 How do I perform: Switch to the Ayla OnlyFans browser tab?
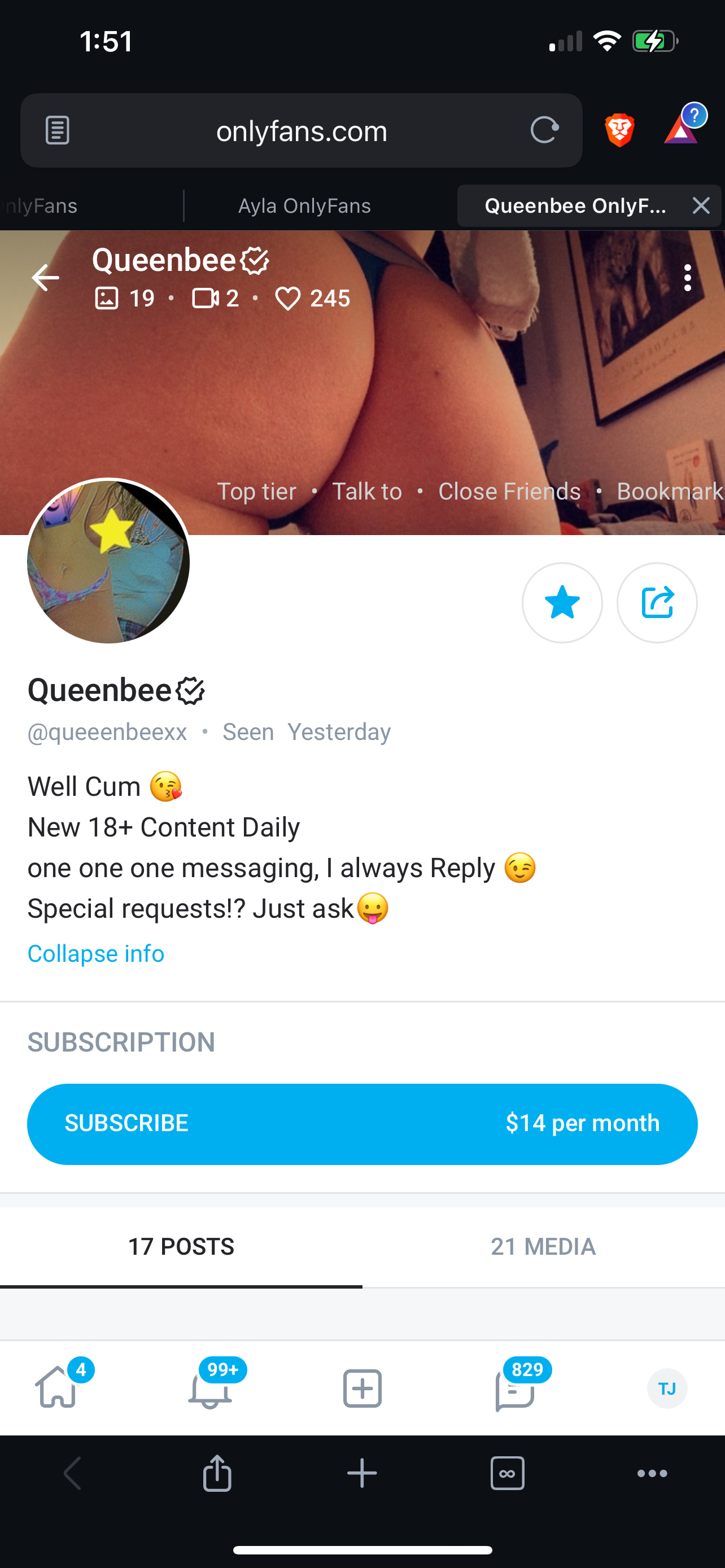click(304, 206)
